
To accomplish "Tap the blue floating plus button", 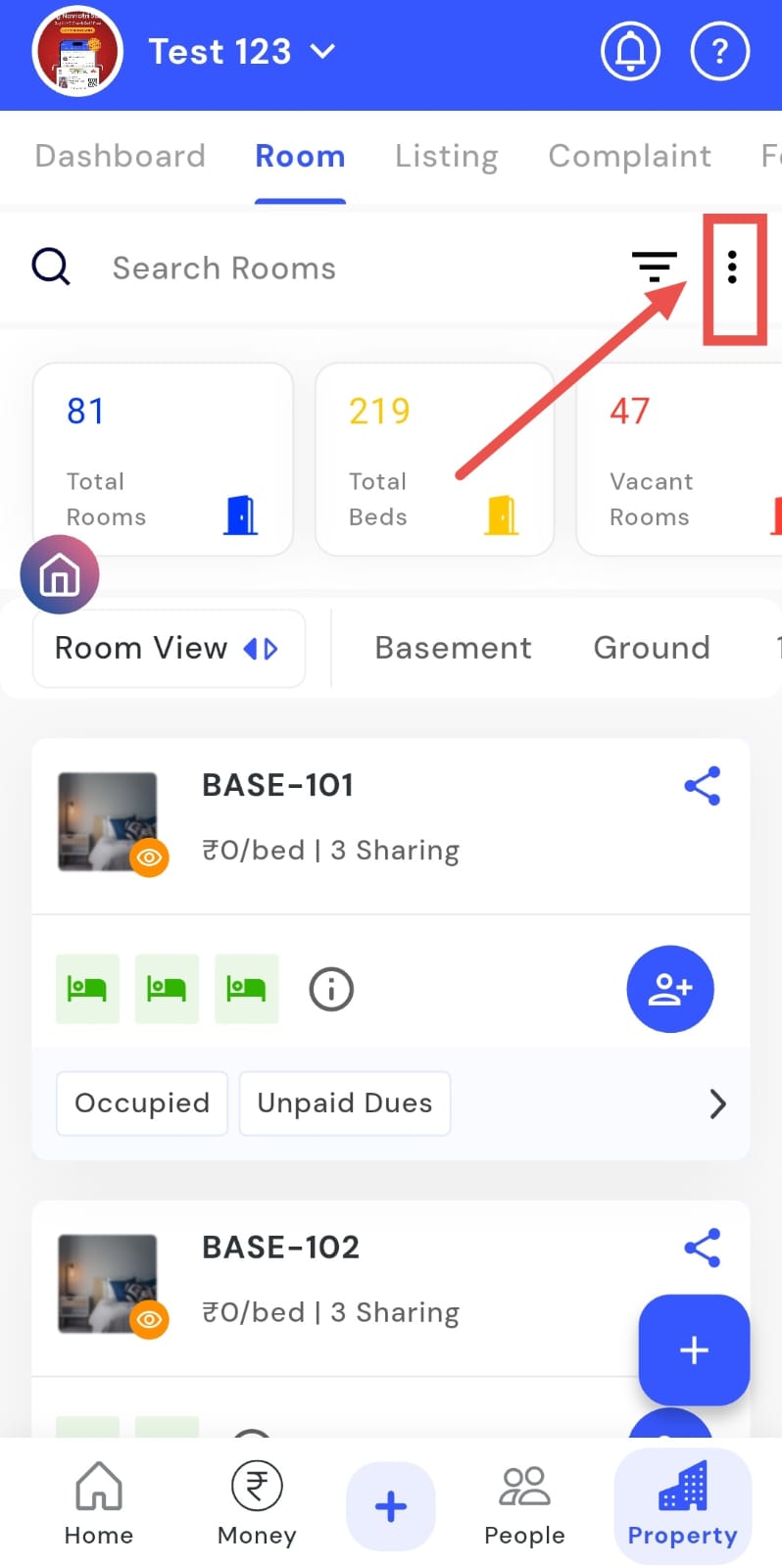I will pos(694,1349).
